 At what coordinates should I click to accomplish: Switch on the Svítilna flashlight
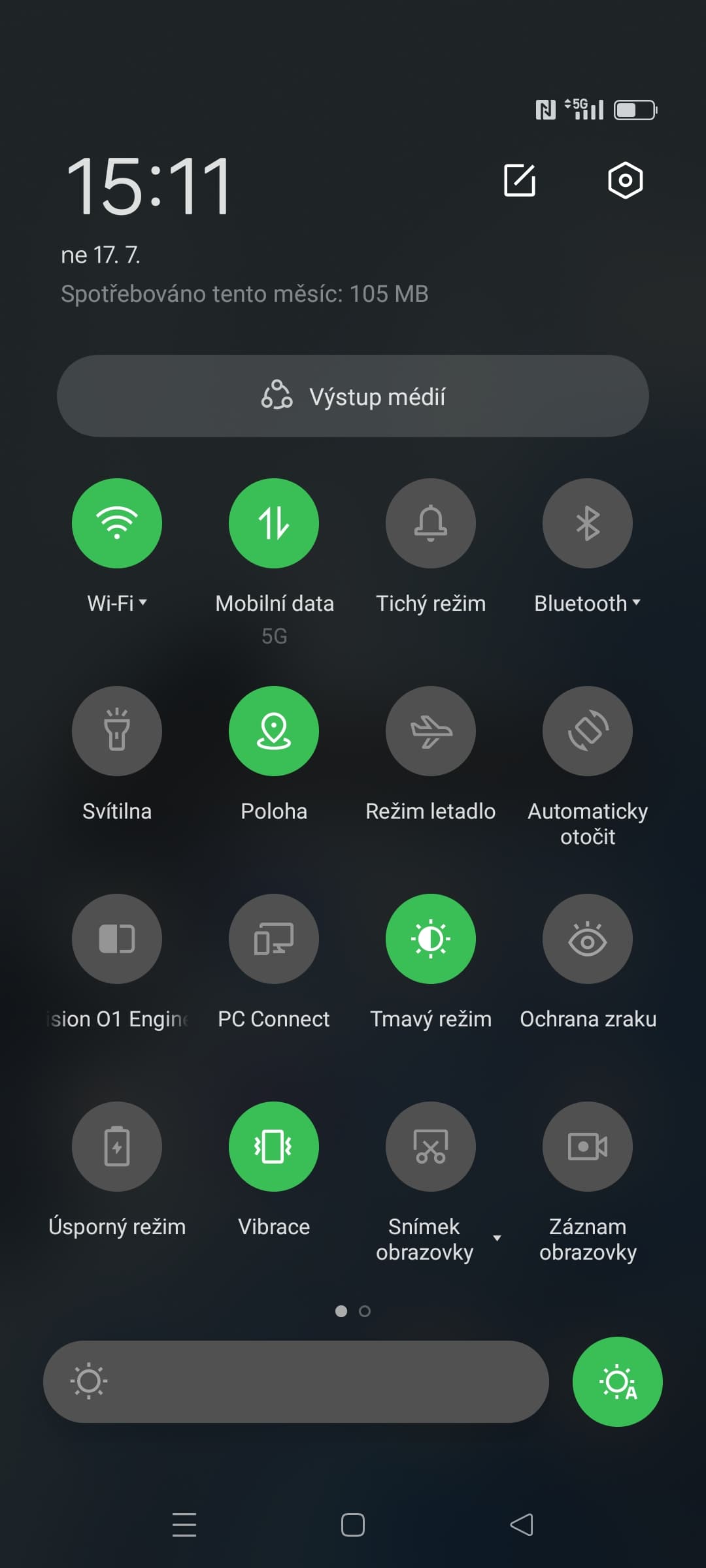117,731
